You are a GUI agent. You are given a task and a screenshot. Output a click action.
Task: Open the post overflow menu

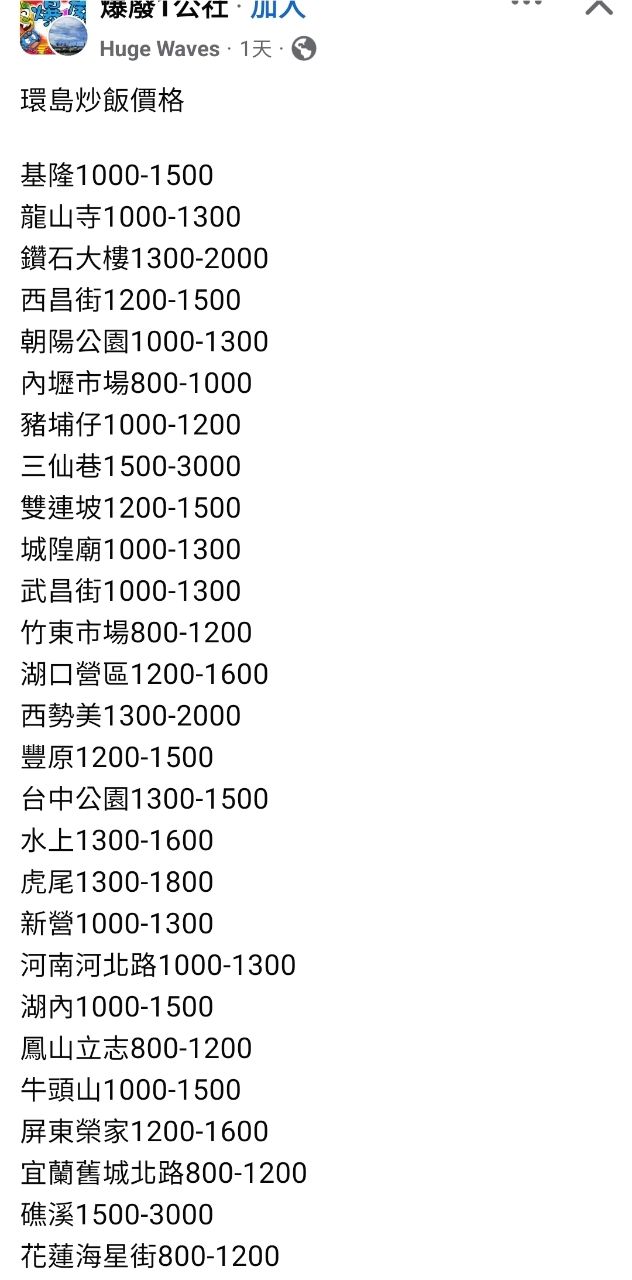(527, 4)
